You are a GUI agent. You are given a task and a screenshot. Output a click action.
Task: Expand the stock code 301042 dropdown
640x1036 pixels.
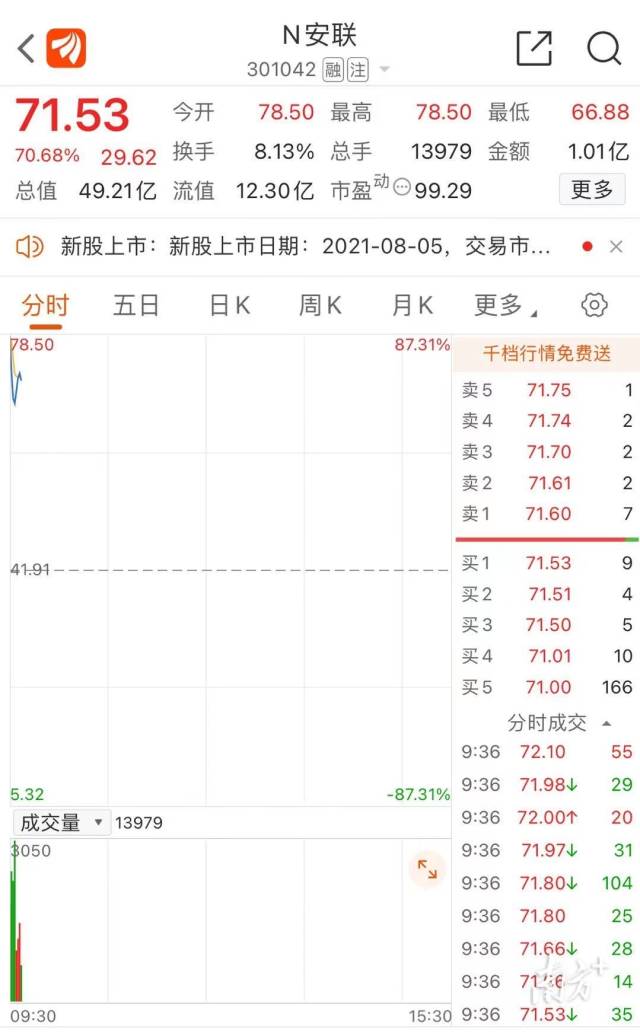(x=384, y=69)
